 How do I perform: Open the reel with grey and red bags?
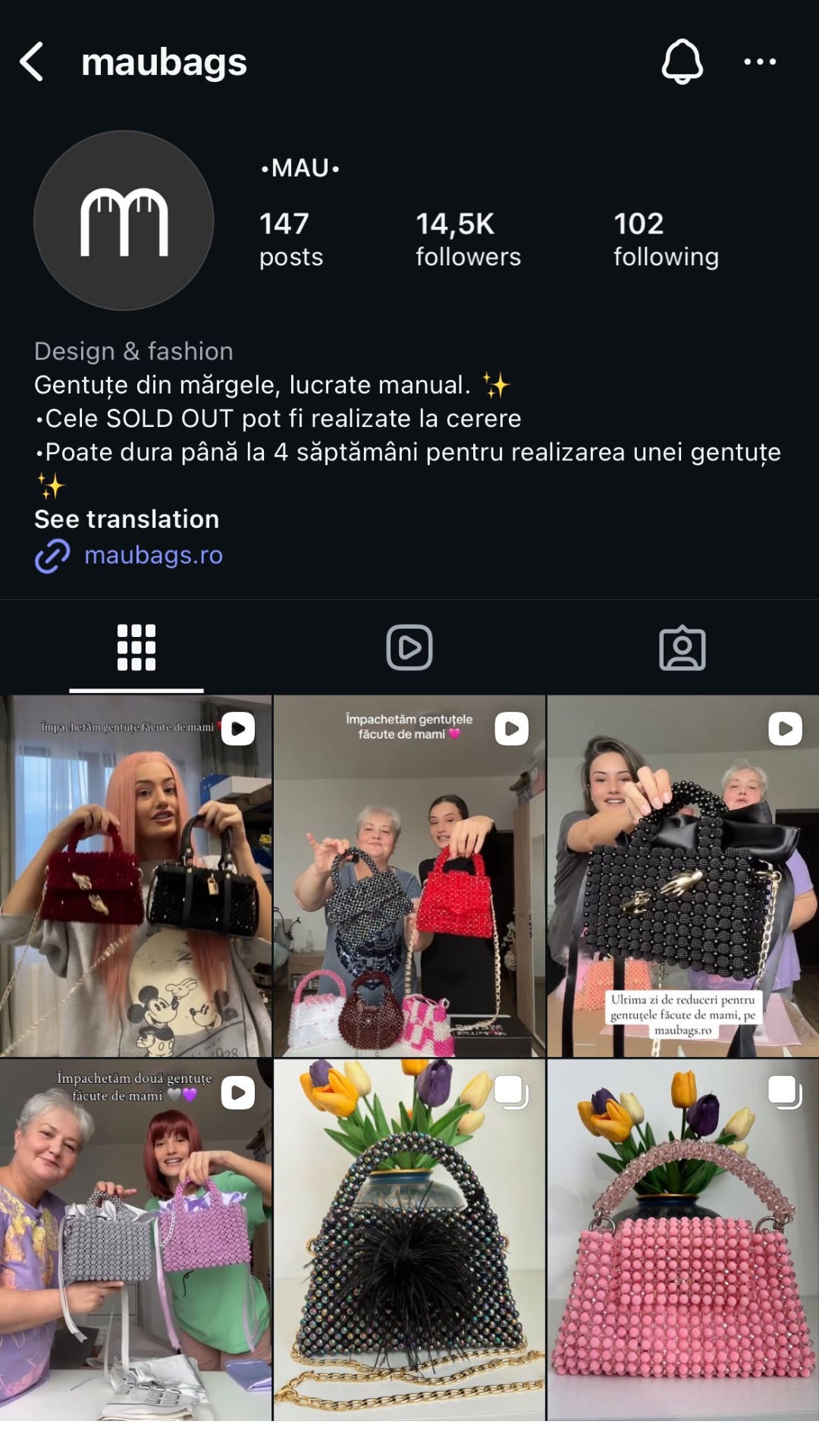coord(409,876)
